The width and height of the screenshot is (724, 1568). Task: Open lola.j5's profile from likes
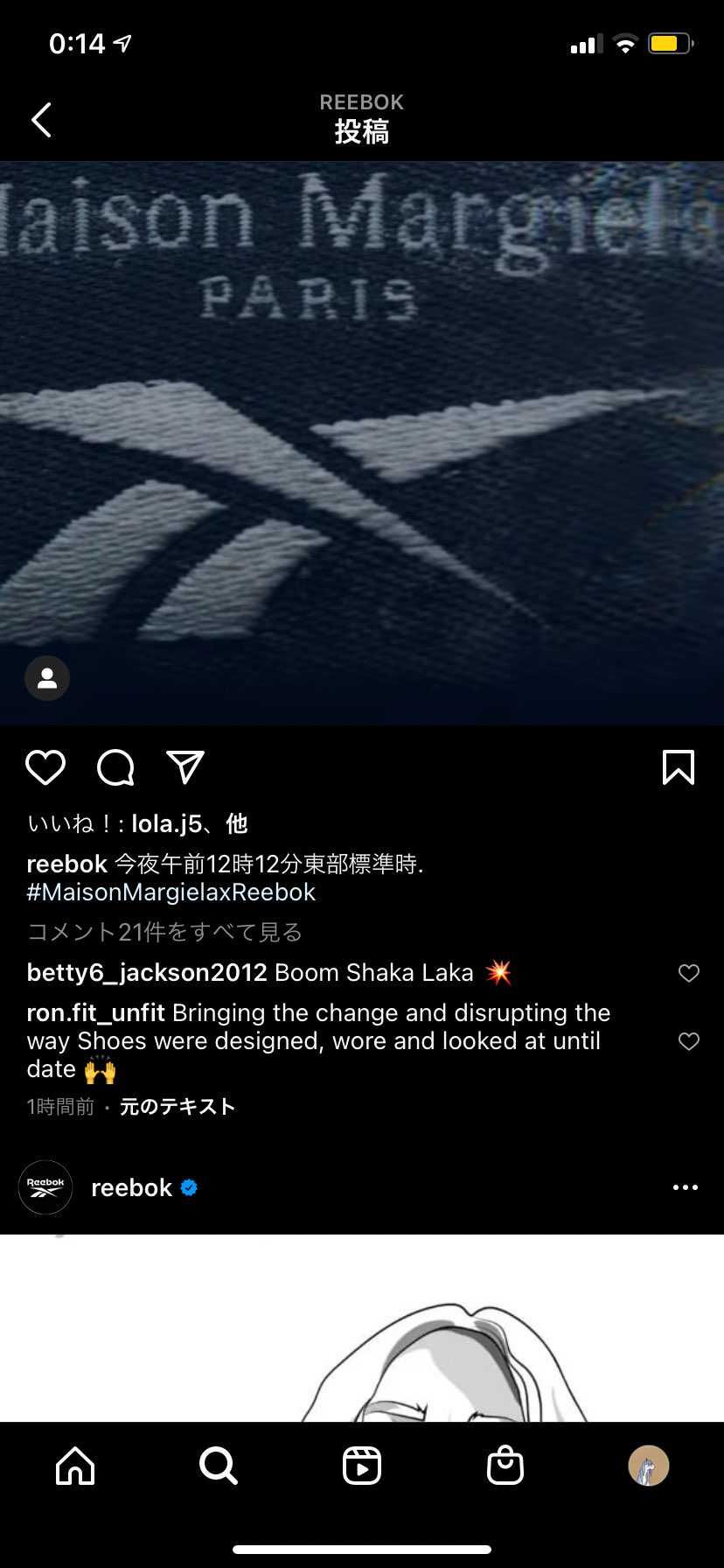[166, 823]
